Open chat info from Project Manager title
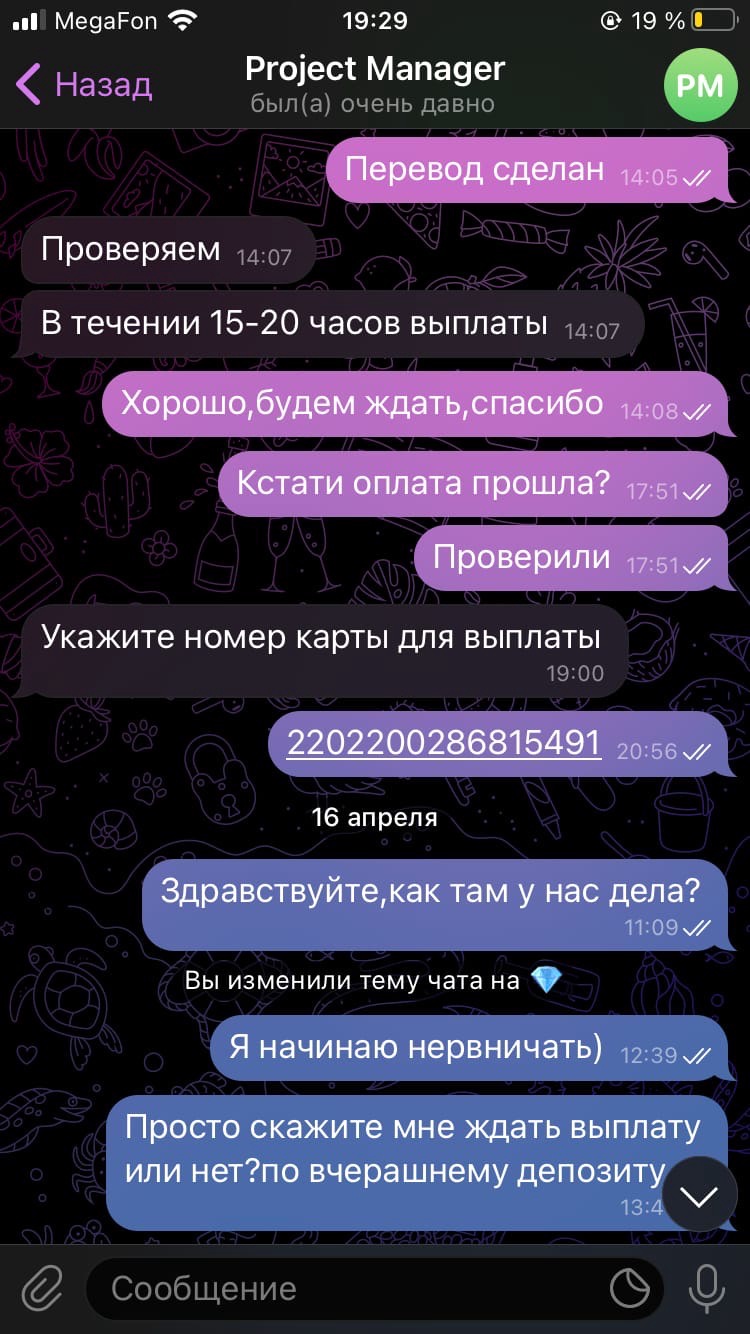The width and height of the screenshot is (750, 1334). coord(375,69)
